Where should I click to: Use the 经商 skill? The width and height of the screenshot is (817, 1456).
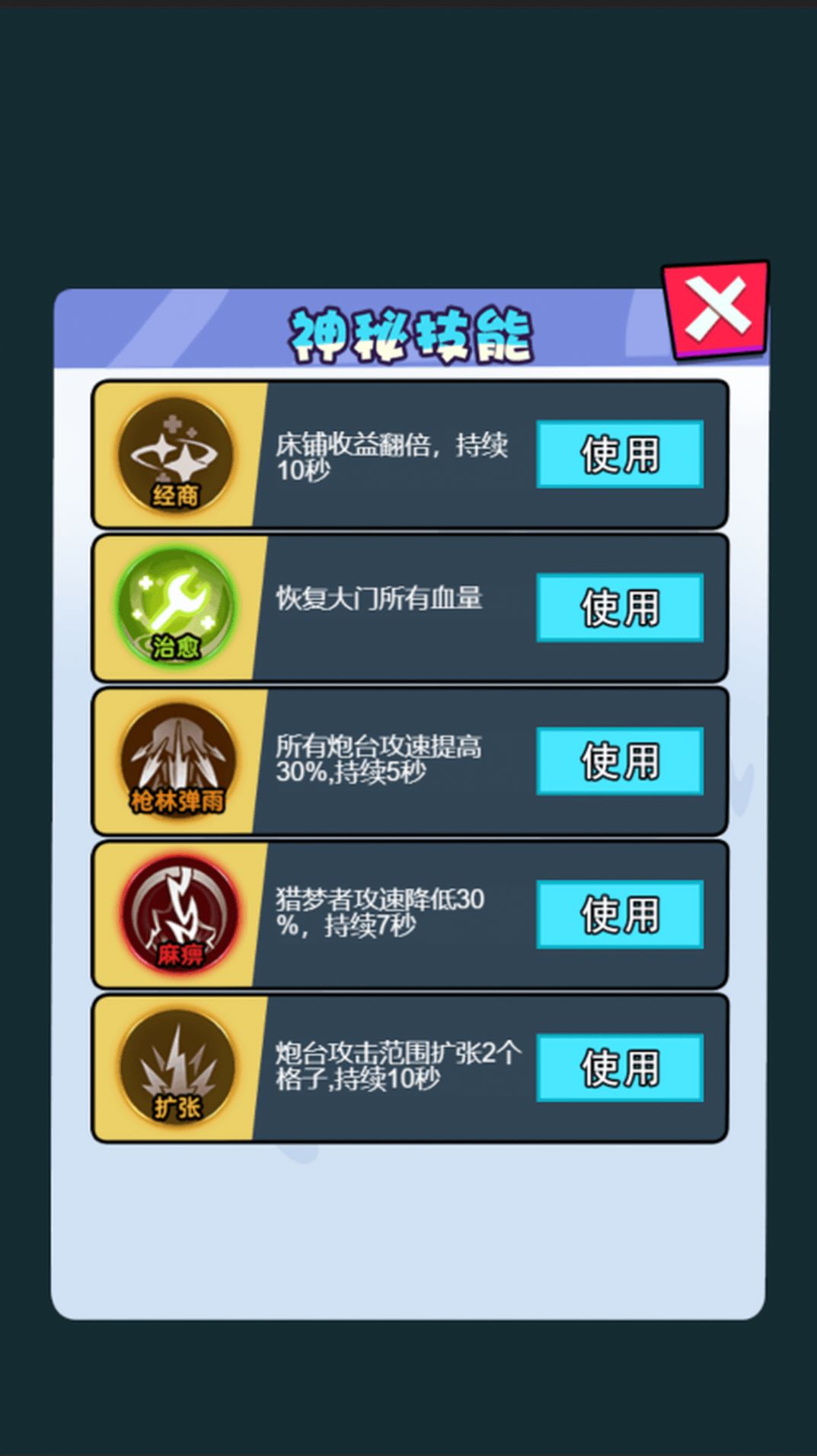tap(619, 454)
